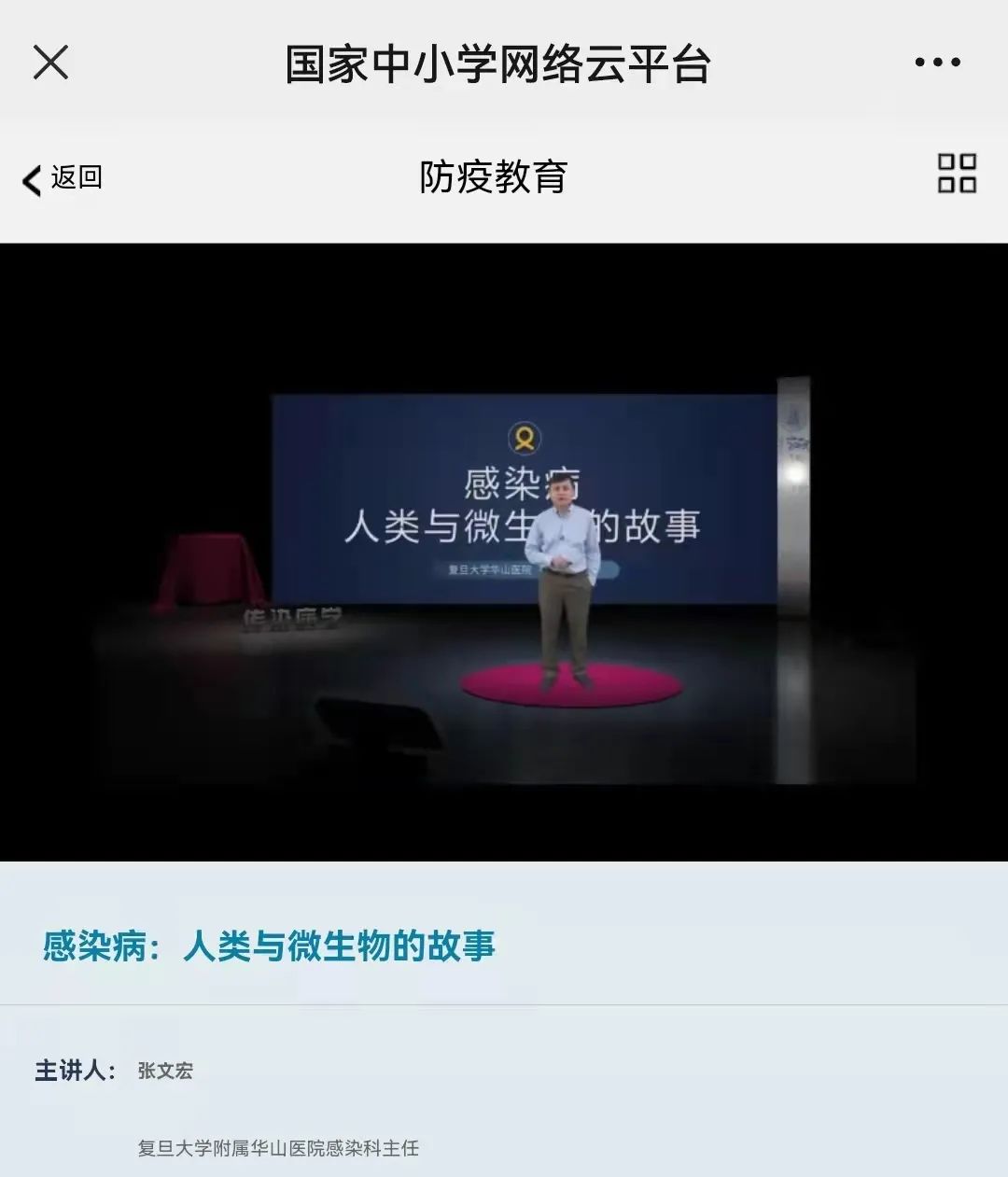Screen dimensions: 1008x1177
Task: Play the 感染病 lecture video
Action: [504, 552]
